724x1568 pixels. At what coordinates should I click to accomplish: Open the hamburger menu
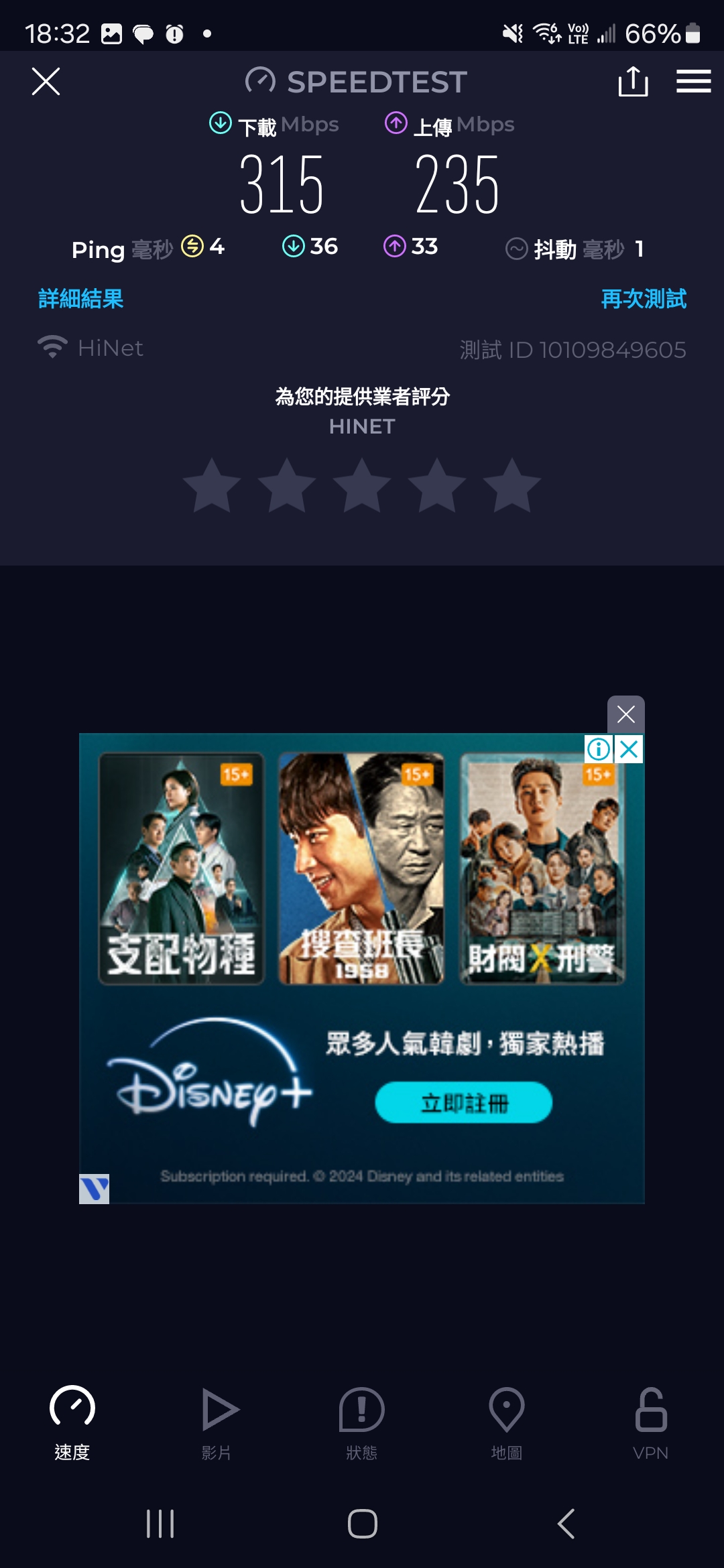point(693,82)
